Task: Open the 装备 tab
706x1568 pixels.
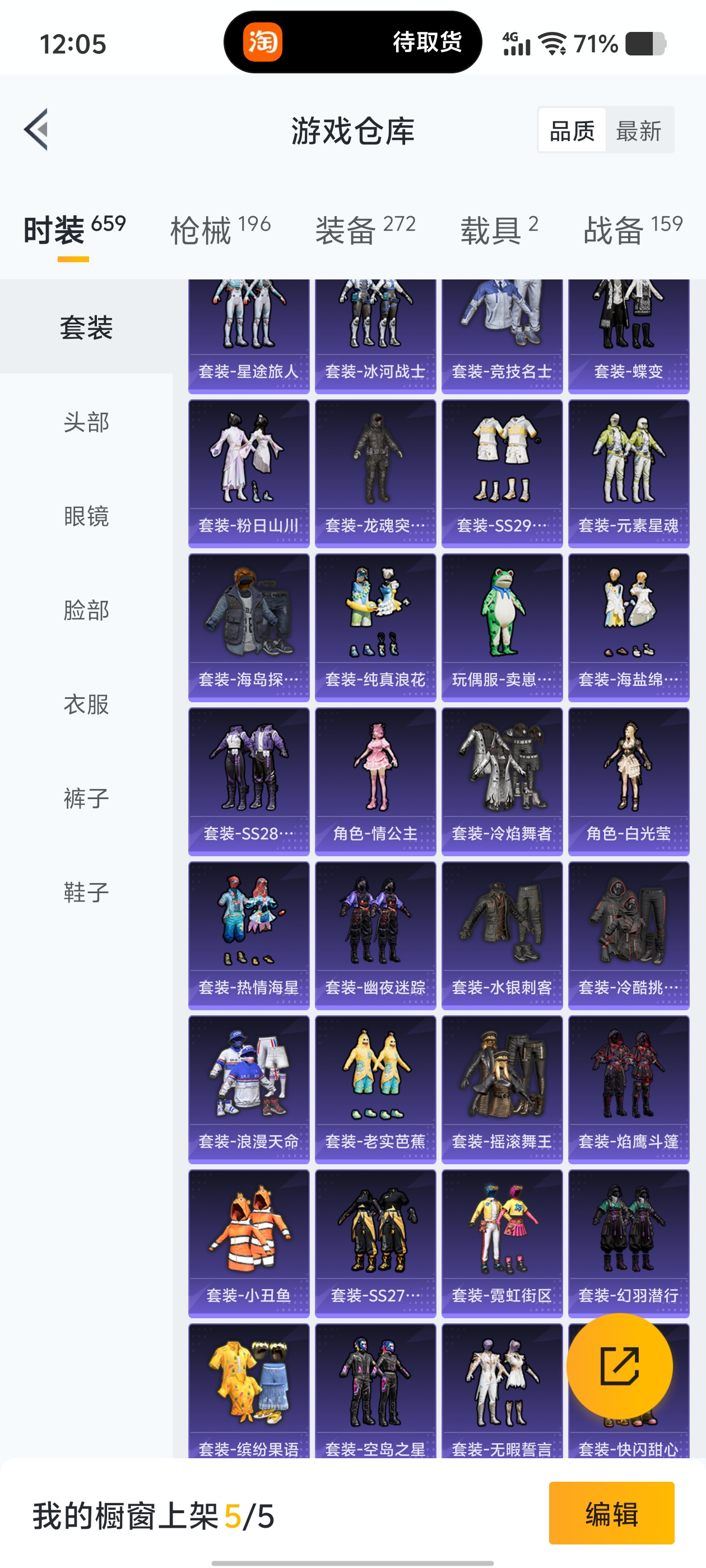Action: [x=365, y=230]
